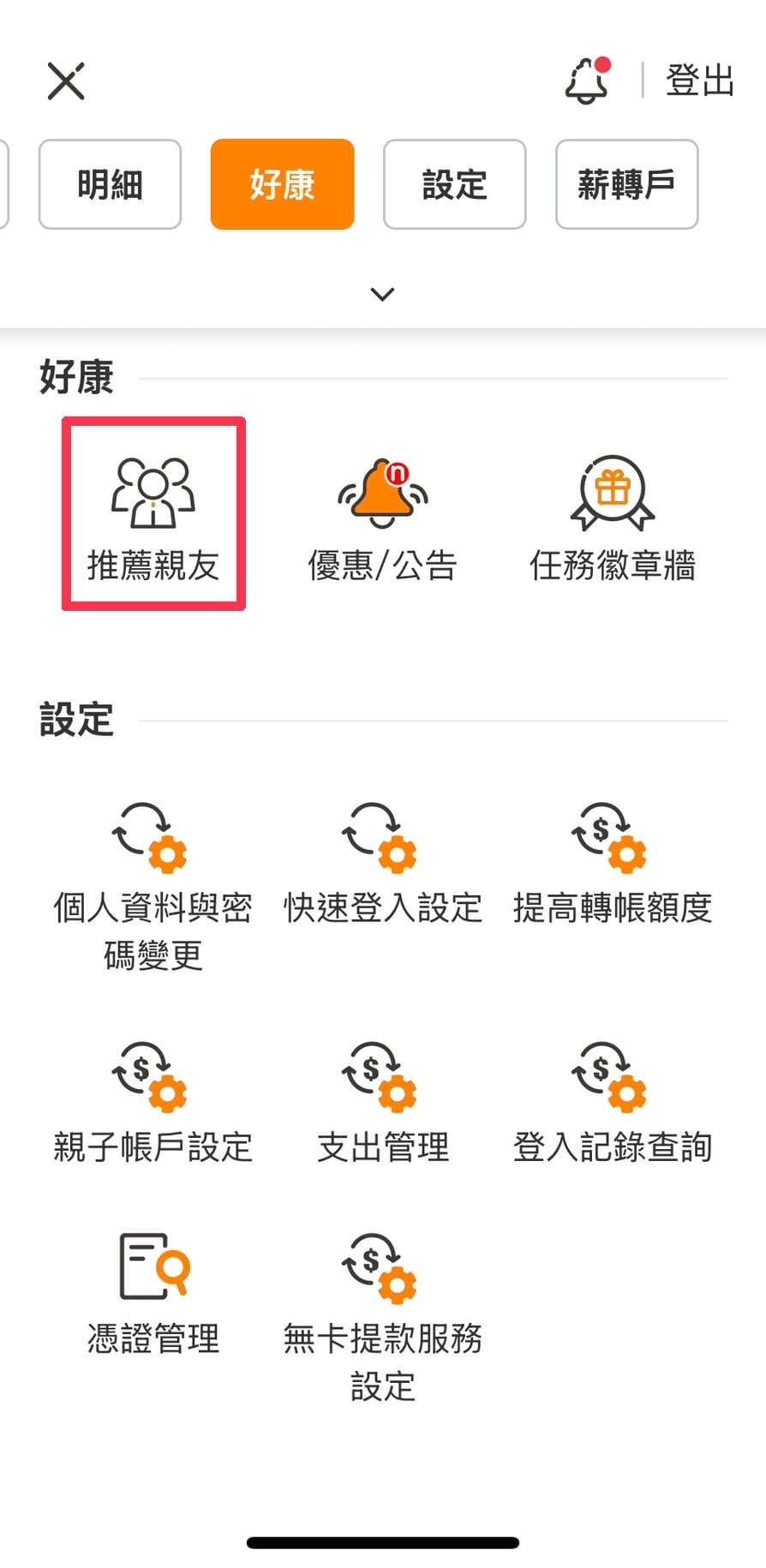Close the menu with the X button
766x1568 pixels.
[x=65, y=81]
